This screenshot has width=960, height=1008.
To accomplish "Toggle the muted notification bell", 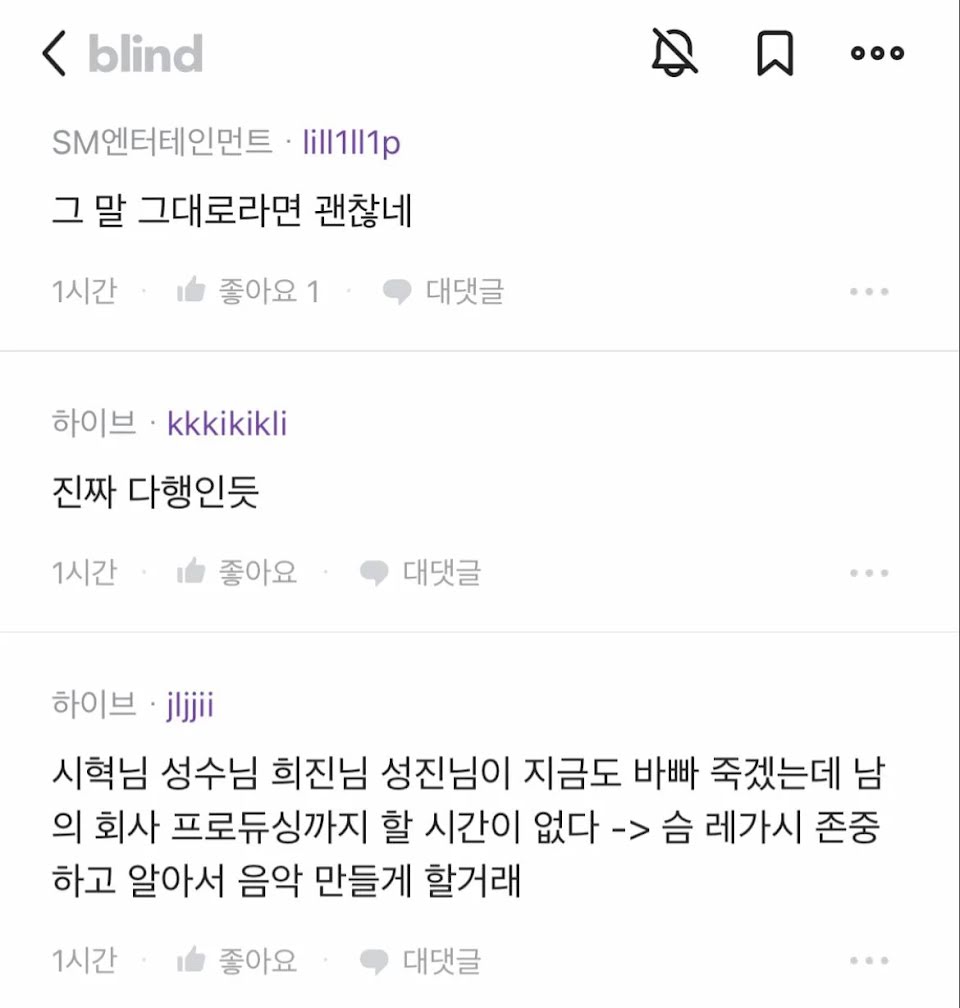I will [x=675, y=52].
